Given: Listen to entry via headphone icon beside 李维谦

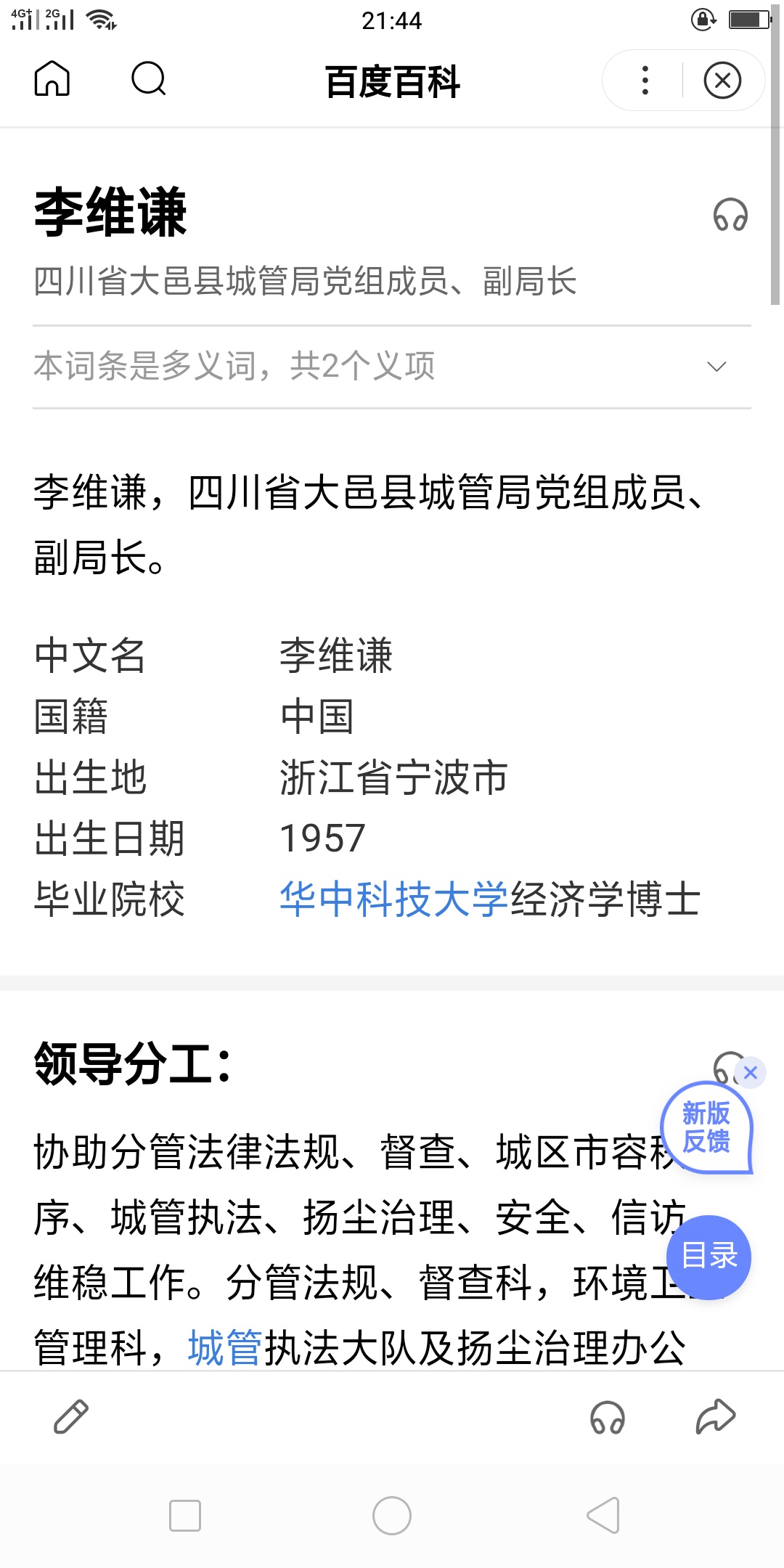Looking at the screenshot, I should click(x=730, y=215).
